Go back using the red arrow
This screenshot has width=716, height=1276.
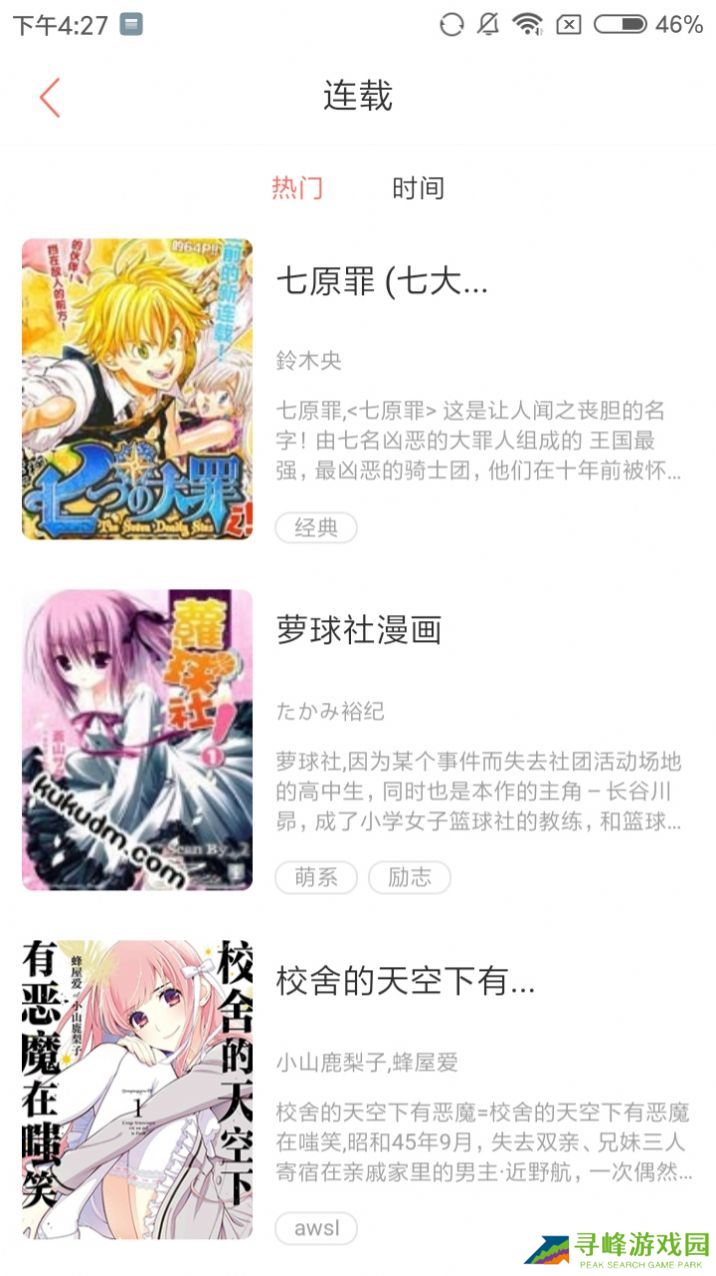[50, 97]
